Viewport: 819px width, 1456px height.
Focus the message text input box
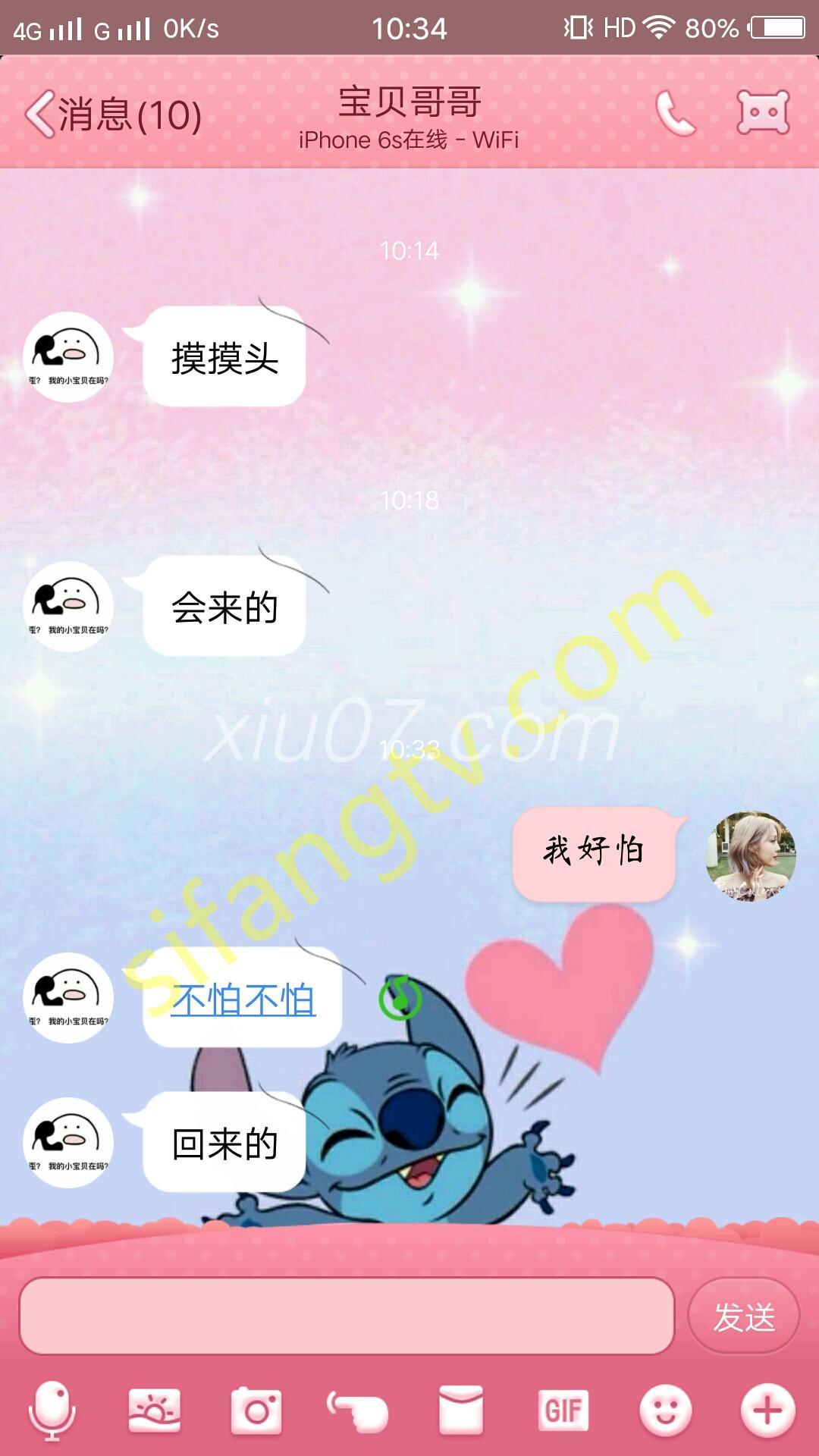pos(347,1316)
